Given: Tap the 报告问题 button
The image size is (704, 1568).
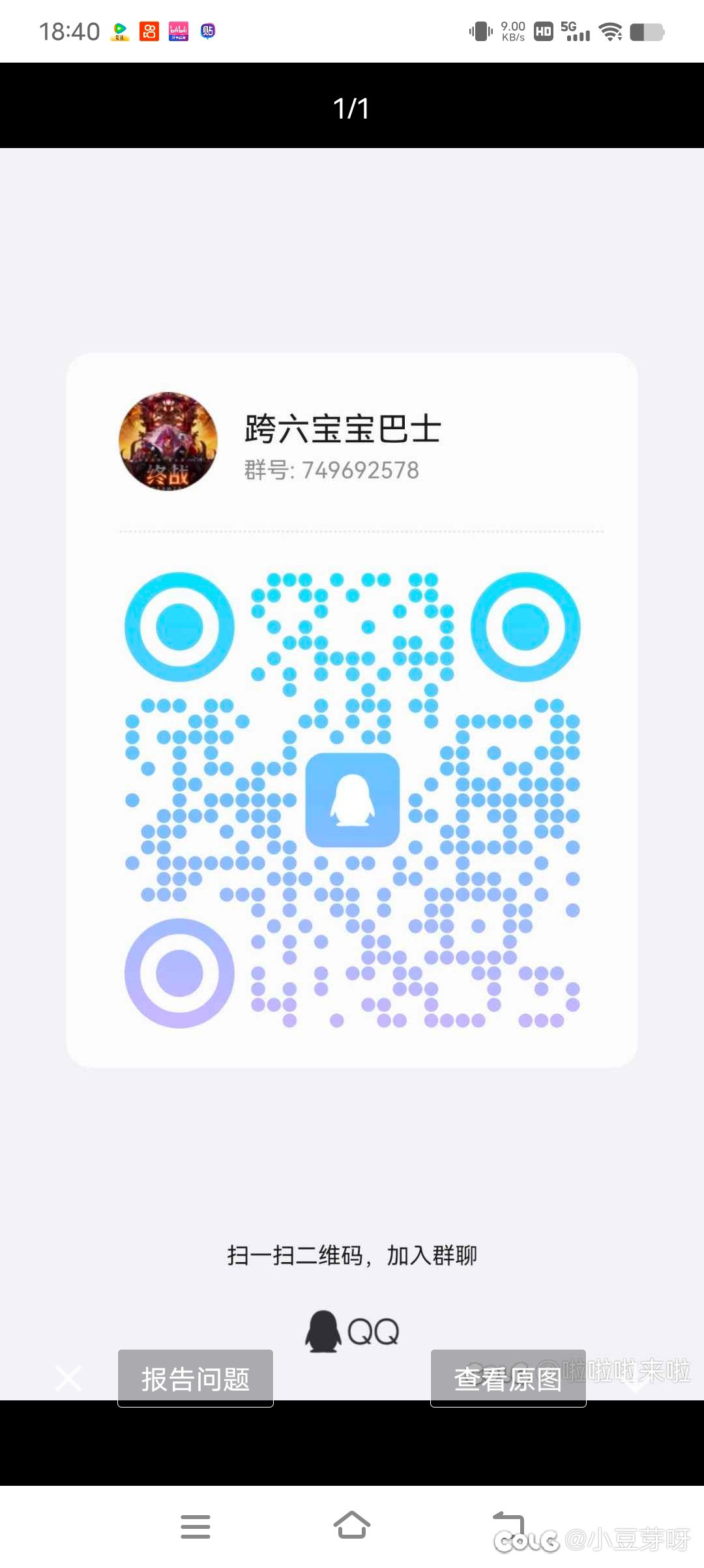Looking at the screenshot, I should pyautogui.click(x=196, y=1378).
